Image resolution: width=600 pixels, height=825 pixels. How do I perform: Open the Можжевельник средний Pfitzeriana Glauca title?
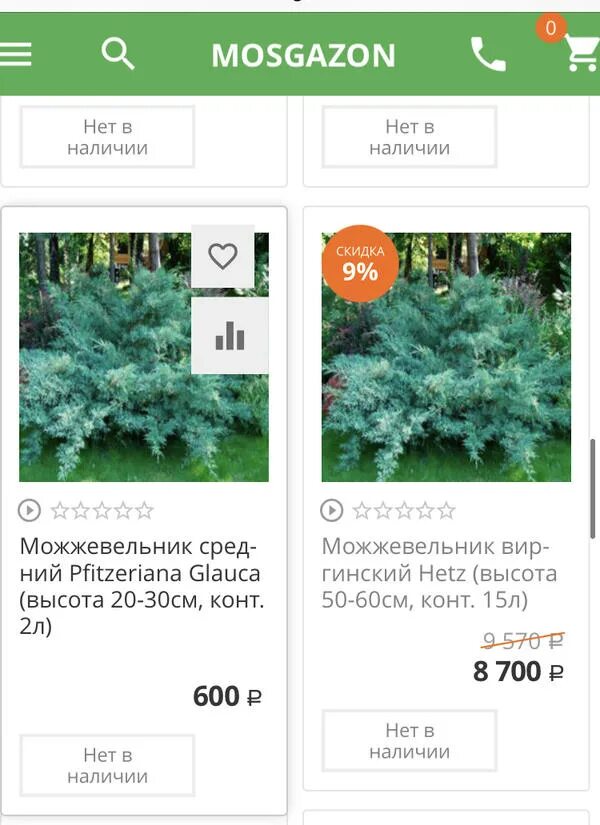tap(140, 586)
